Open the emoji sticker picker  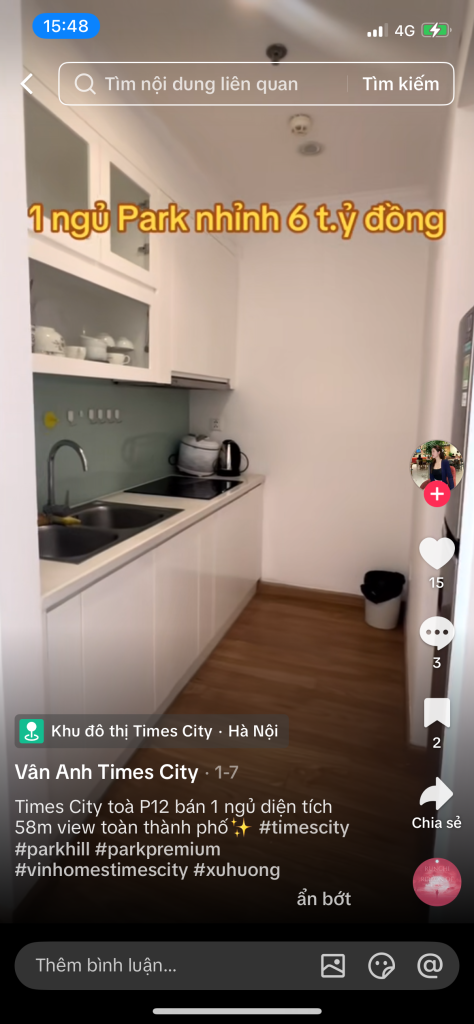click(x=381, y=965)
